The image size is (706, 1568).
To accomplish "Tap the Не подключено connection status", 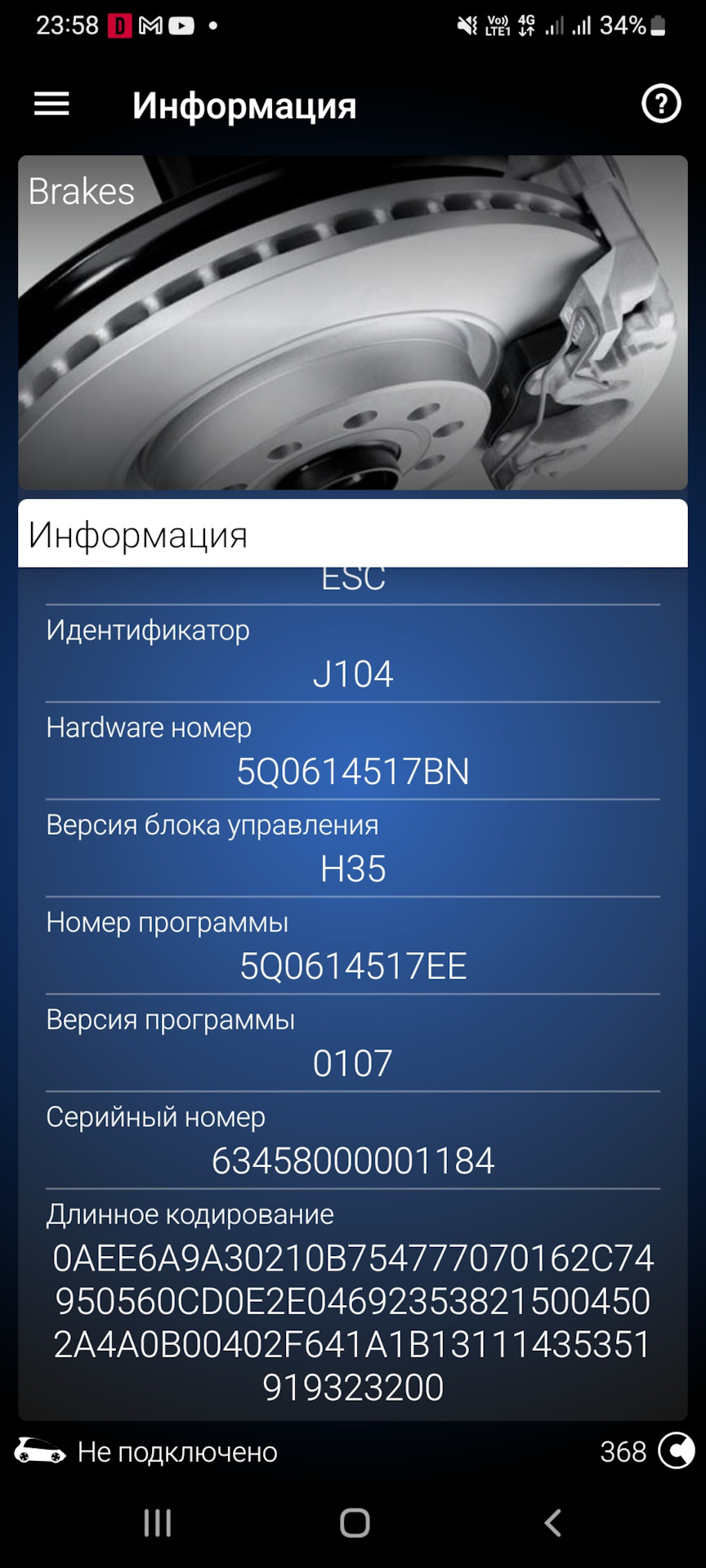I will click(176, 1451).
